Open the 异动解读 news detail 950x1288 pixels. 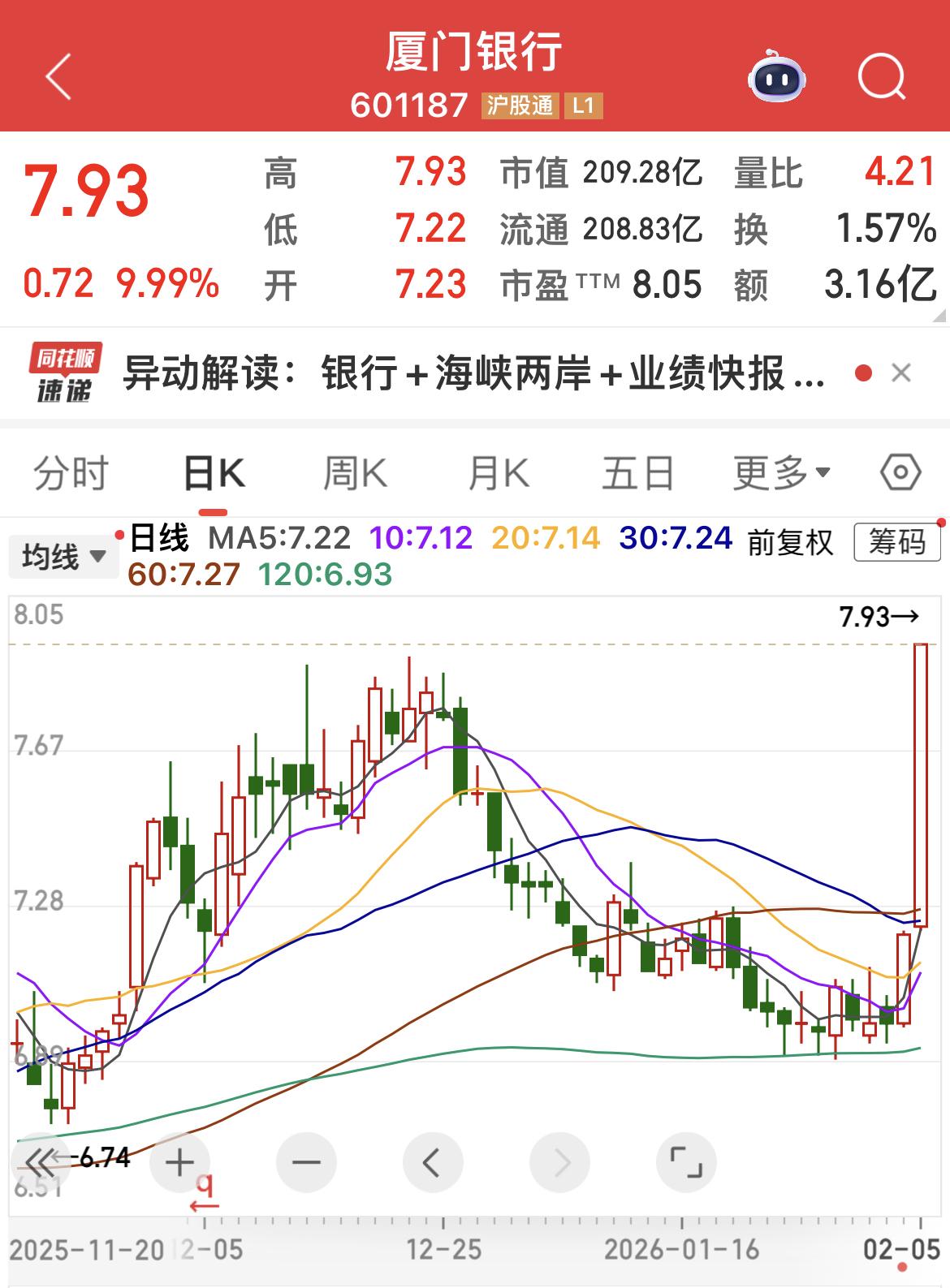point(471,373)
